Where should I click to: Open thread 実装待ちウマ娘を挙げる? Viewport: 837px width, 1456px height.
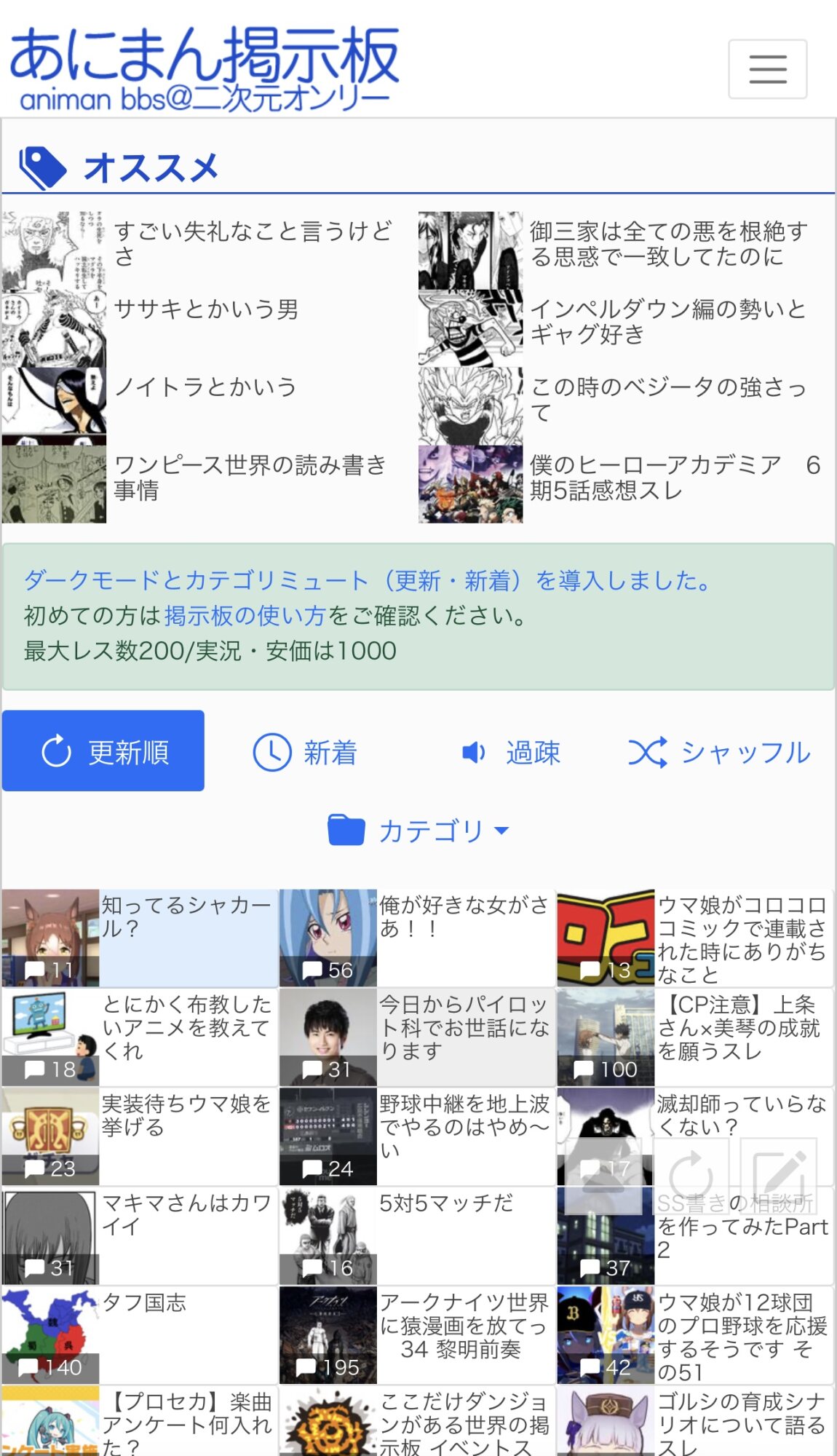pos(140,1136)
